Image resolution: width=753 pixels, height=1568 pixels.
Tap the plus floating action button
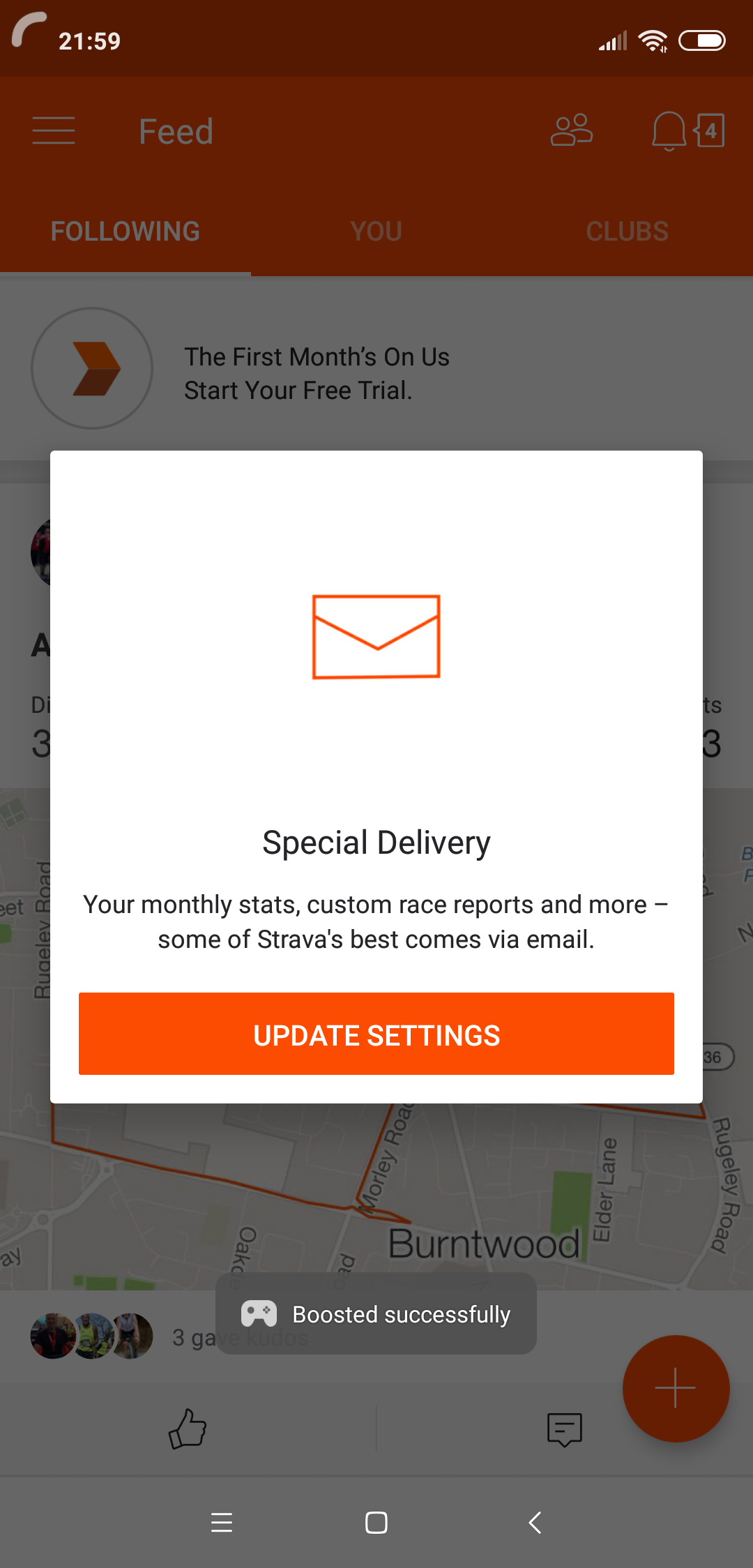[676, 1388]
